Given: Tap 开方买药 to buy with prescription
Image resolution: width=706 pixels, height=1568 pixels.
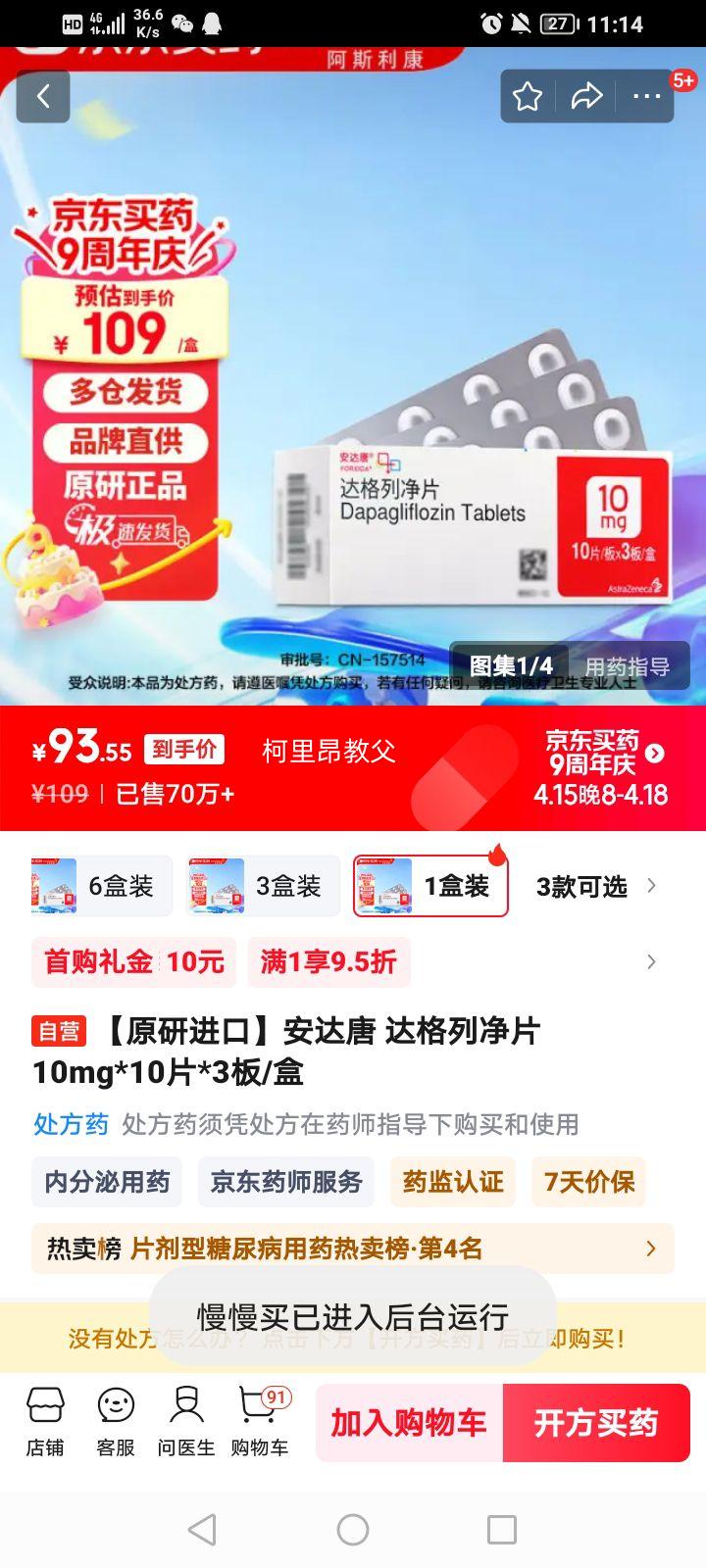Looking at the screenshot, I should point(596,1423).
